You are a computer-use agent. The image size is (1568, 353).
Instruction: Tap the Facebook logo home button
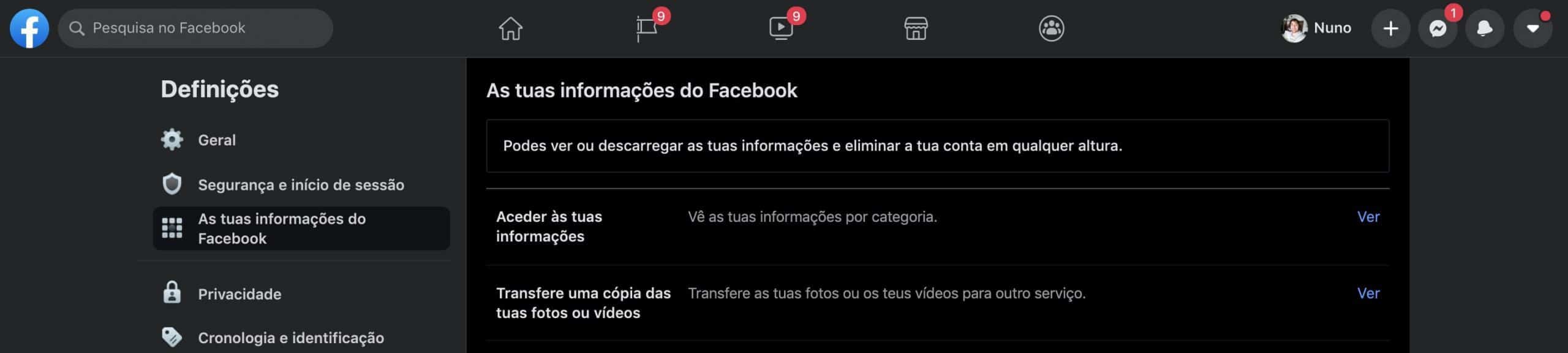tap(29, 28)
